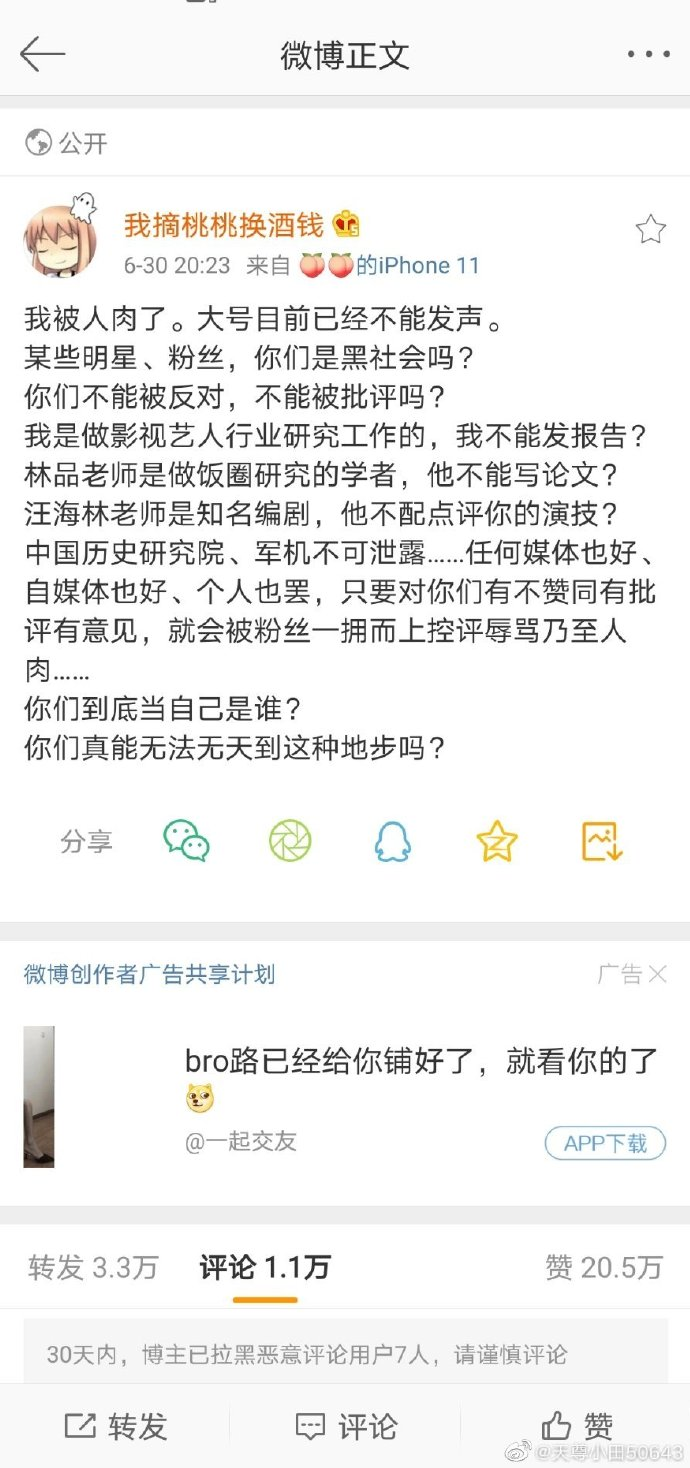
Task: Select the 评论 1.1万 tab
Action: (264, 1268)
